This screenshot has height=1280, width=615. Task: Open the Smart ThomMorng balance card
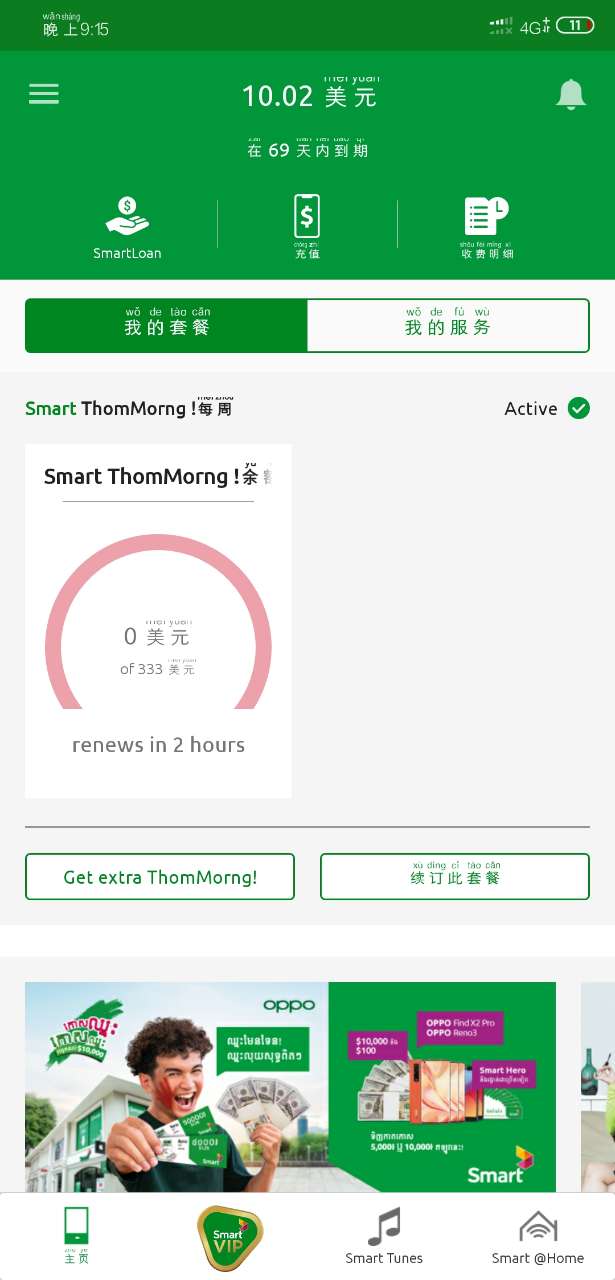[x=158, y=620]
